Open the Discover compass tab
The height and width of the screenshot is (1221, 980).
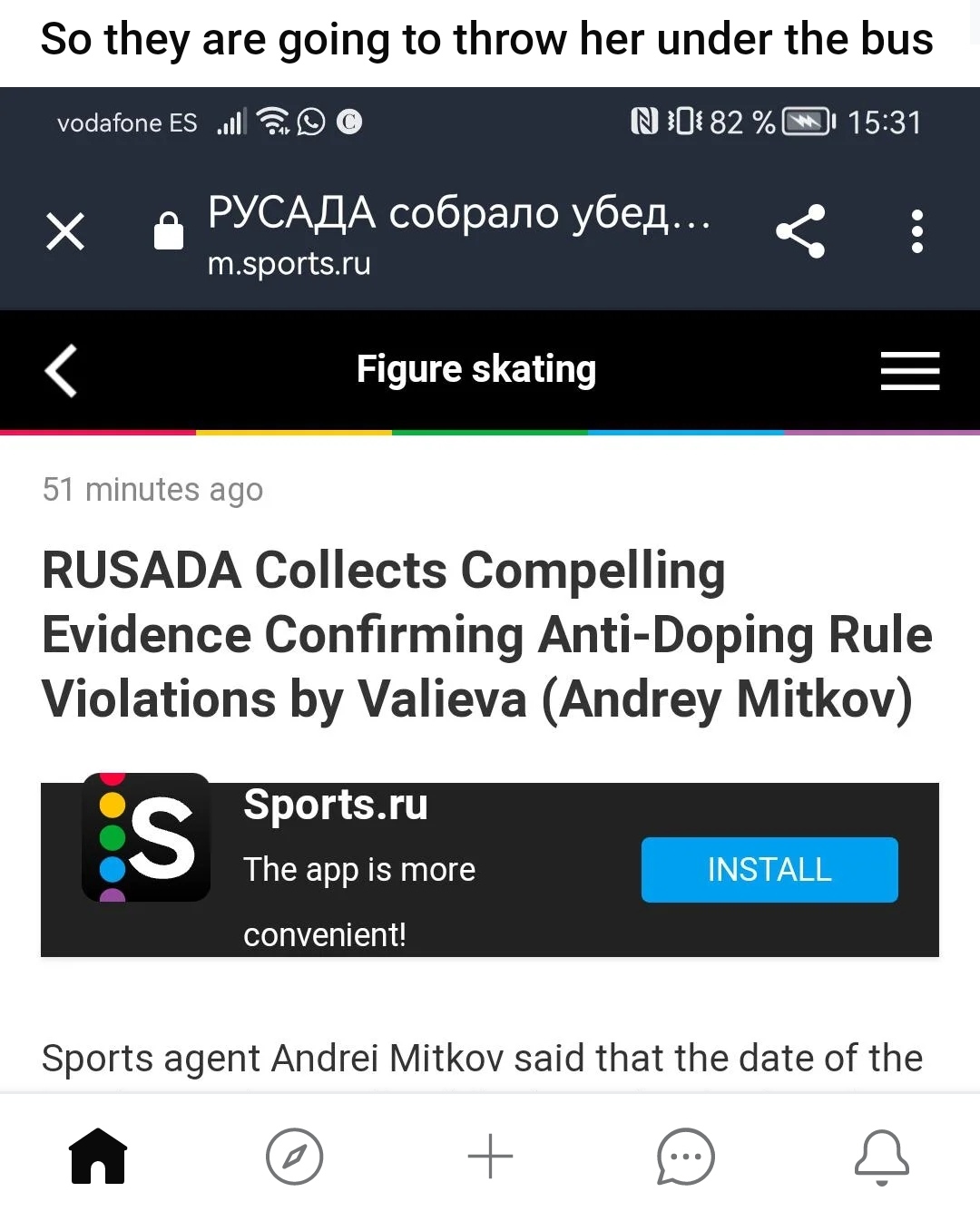click(x=294, y=1157)
